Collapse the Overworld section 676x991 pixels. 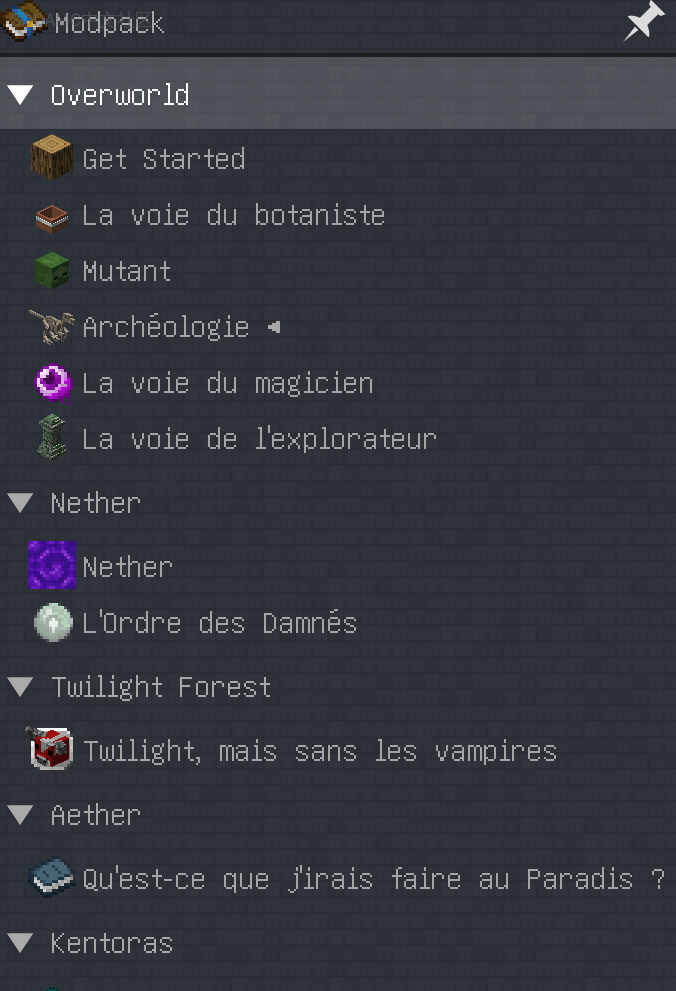coord(22,95)
